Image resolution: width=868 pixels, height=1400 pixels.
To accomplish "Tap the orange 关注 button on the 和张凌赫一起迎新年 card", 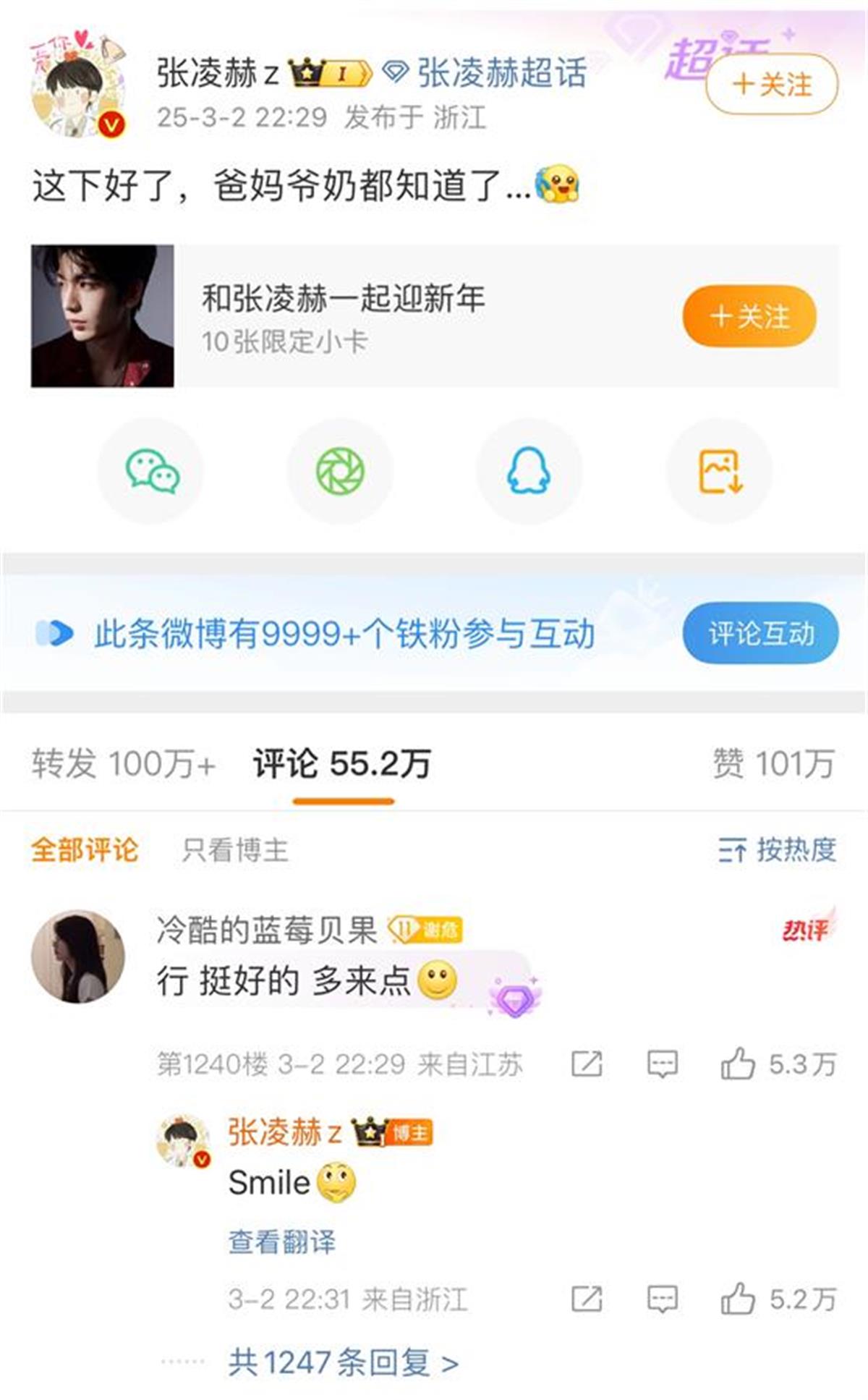I will coord(749,316).
